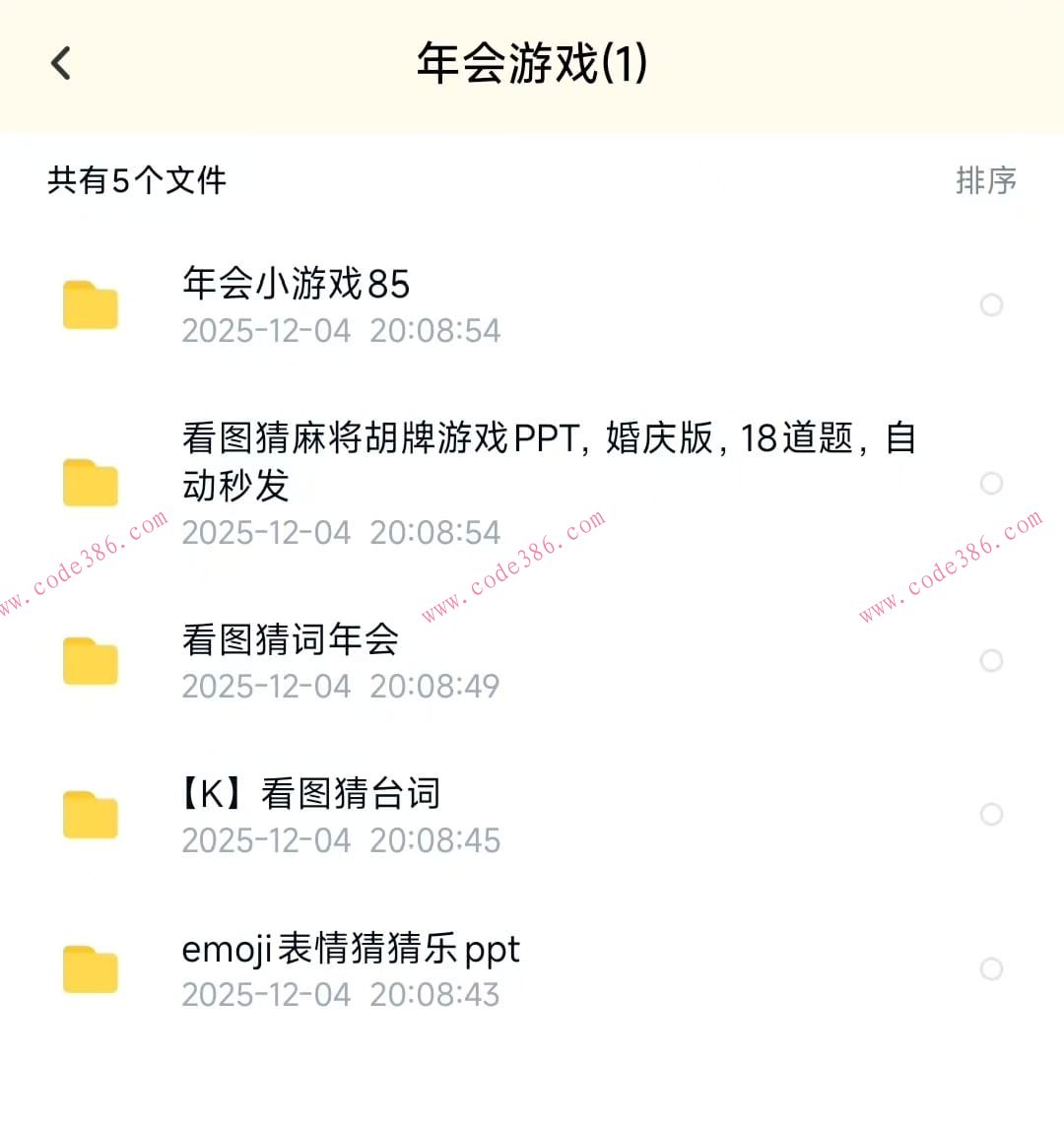
Task: Tap the 【K】看图猜台词 folder name
Action: point(312,793)
